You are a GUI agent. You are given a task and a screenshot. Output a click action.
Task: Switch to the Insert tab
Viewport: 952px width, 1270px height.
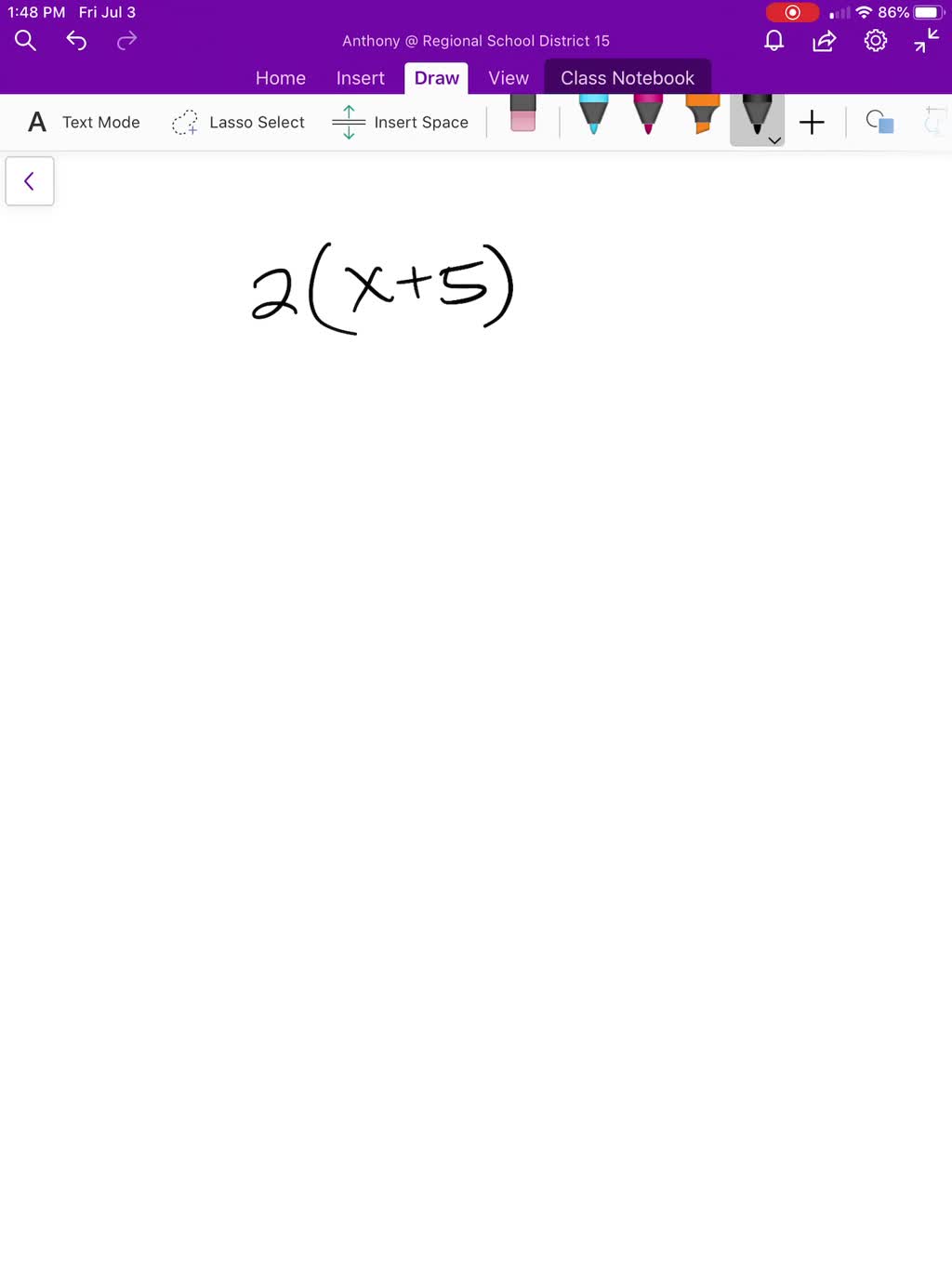pos(360,78)
